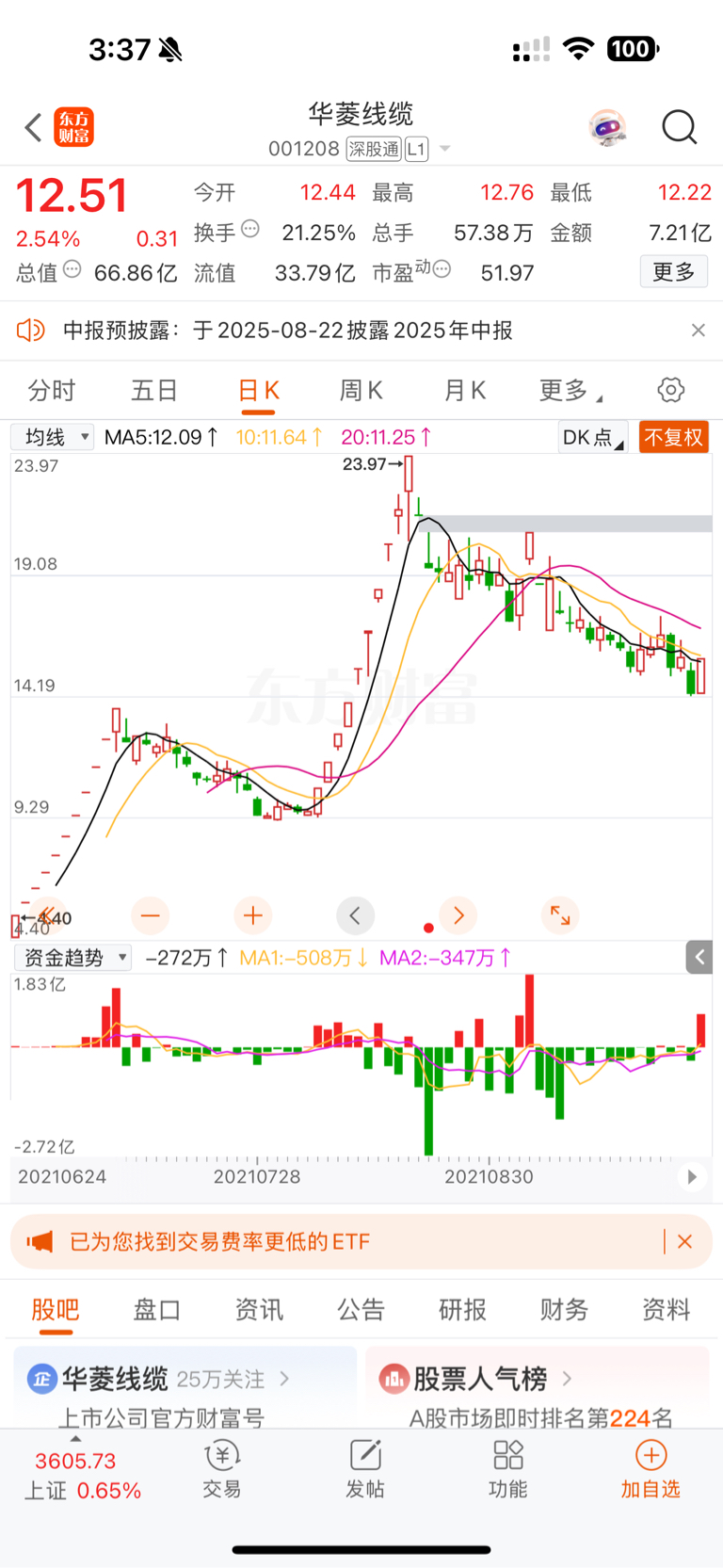Screen dimensions: 723x1568
Task: Tap the 不复权 adjustment button
Action: coord(674,437)
